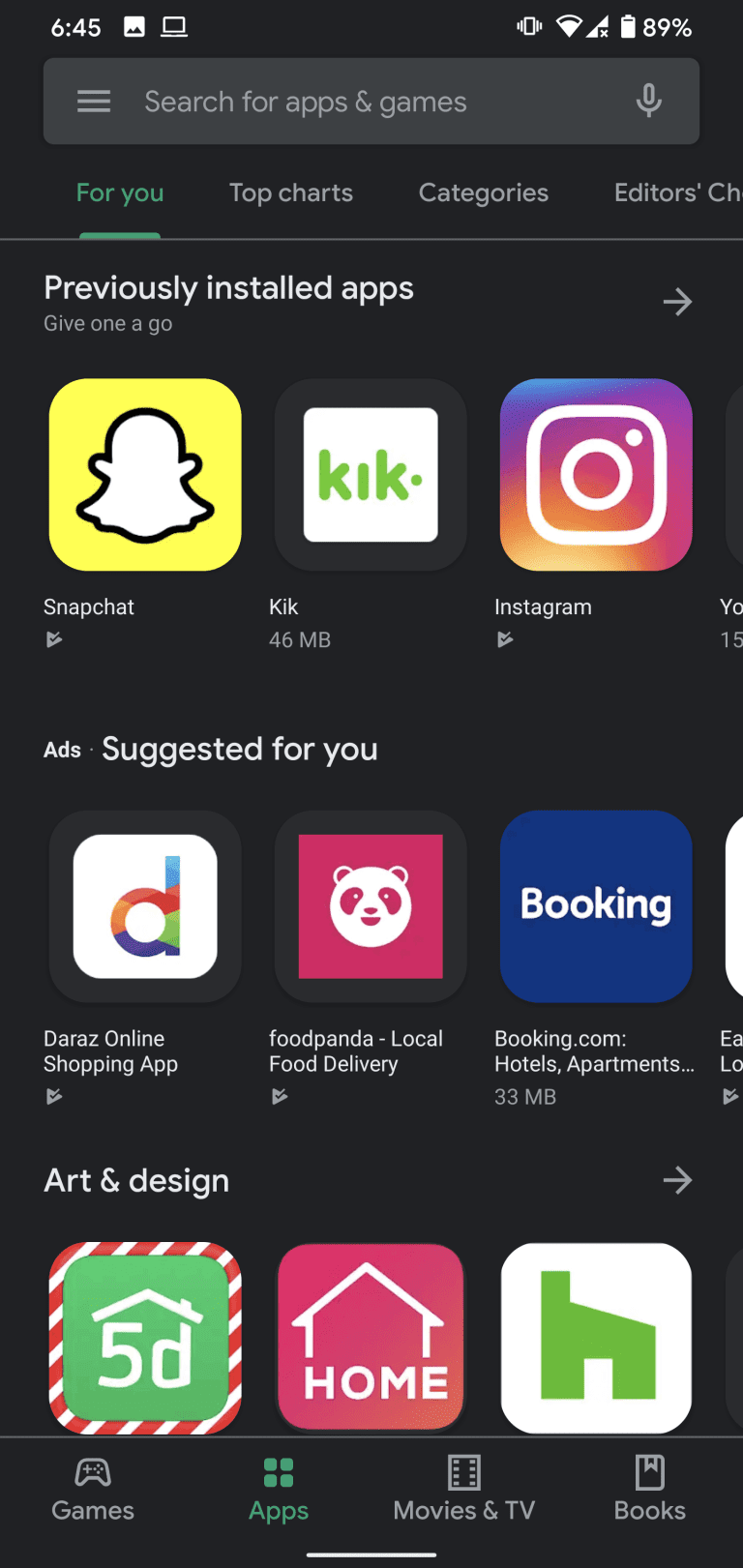The height and width of the screenshot is (1568, 743).
Task: Open the Instagram app page
Action: [596, 475]
